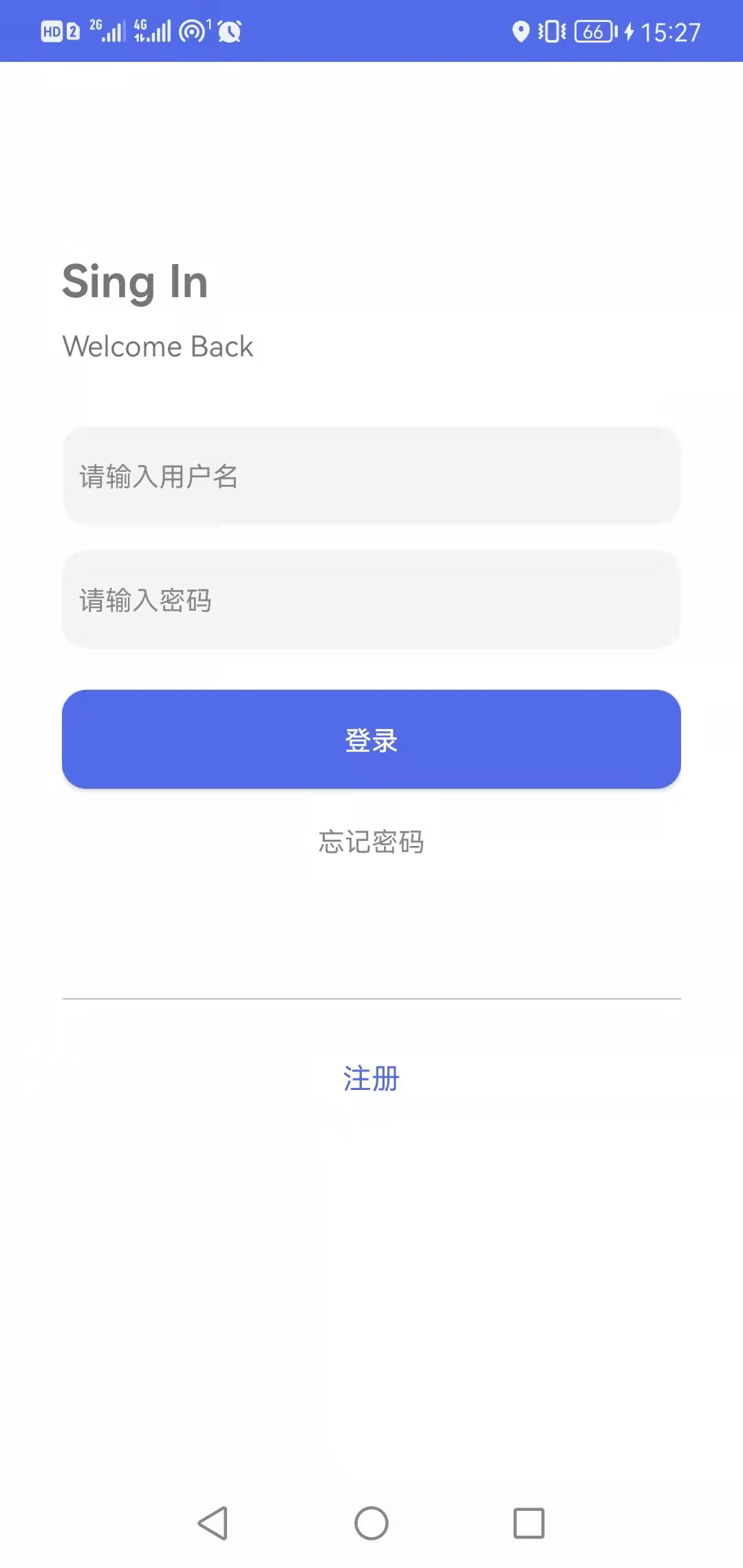Open the 忘记密码 forgot password link
Screen dimensions: 743x1568
(371, 842)
